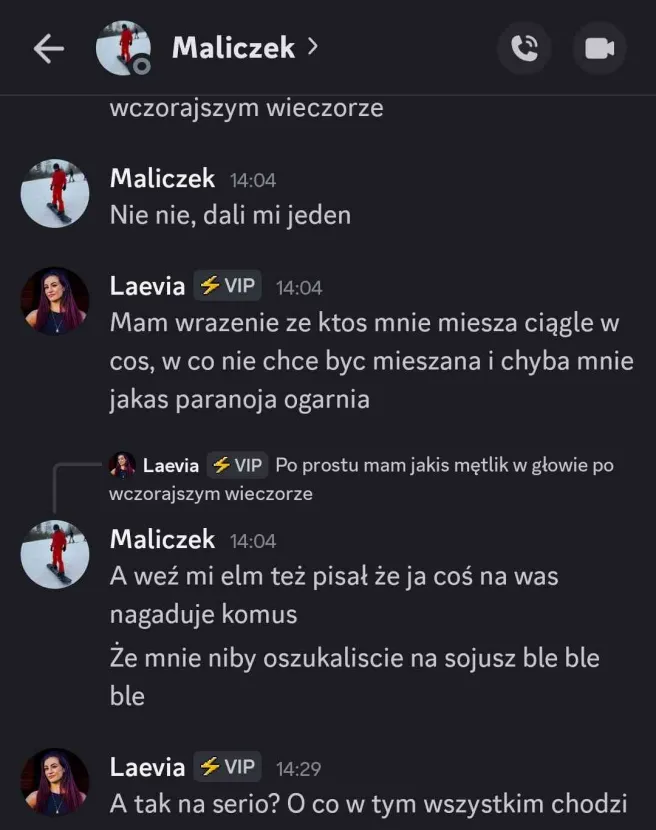Tap the username Laevia above 'Mam wrazenie' message
Viewport: 656px width, 830px height.
[147, 286]
